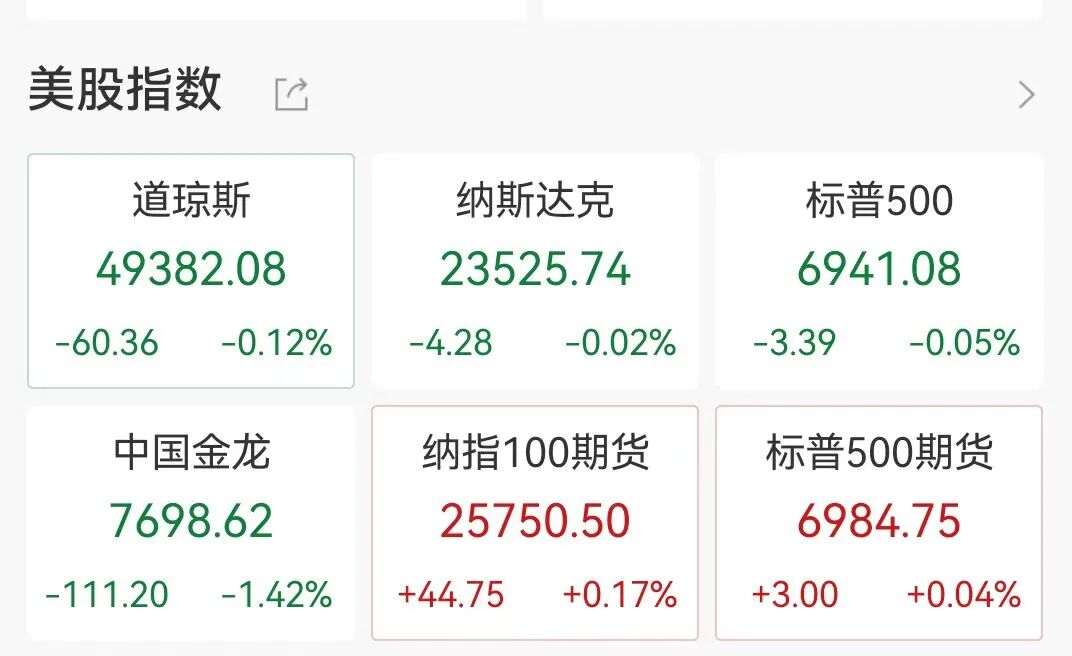Check the 纳指100期货 card
The height and width of the screenshot is (656, 1072).
pyautogui.click(x=535, y=522)
